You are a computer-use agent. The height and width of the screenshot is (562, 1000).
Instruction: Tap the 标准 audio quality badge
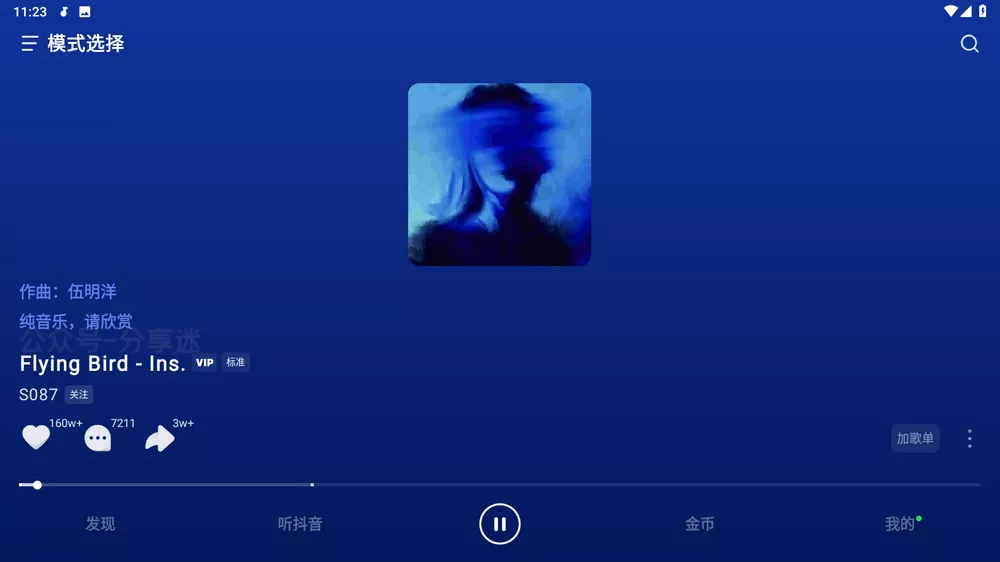pos(235,363)
